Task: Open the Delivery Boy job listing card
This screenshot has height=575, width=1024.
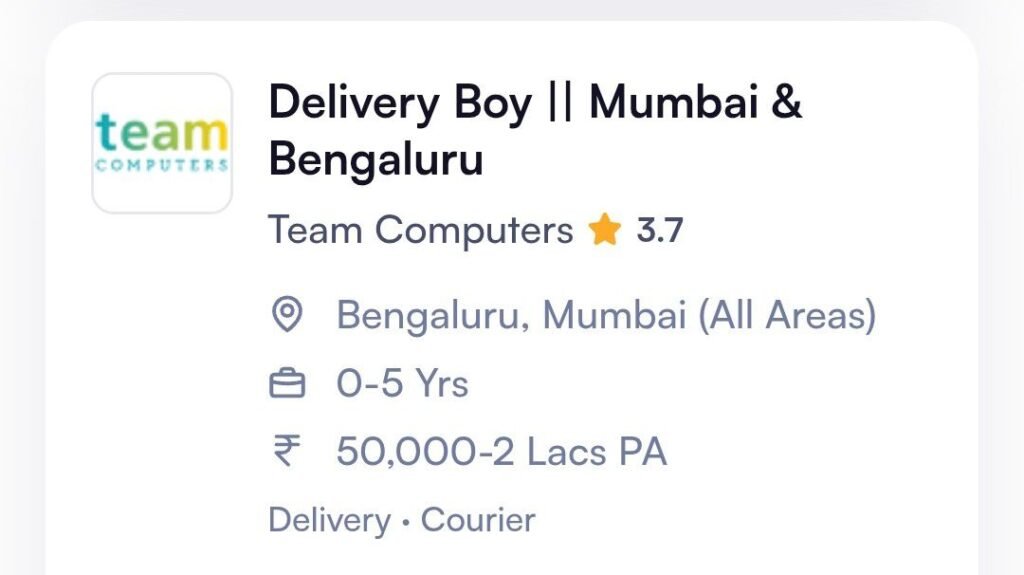Action: (534, 131)
